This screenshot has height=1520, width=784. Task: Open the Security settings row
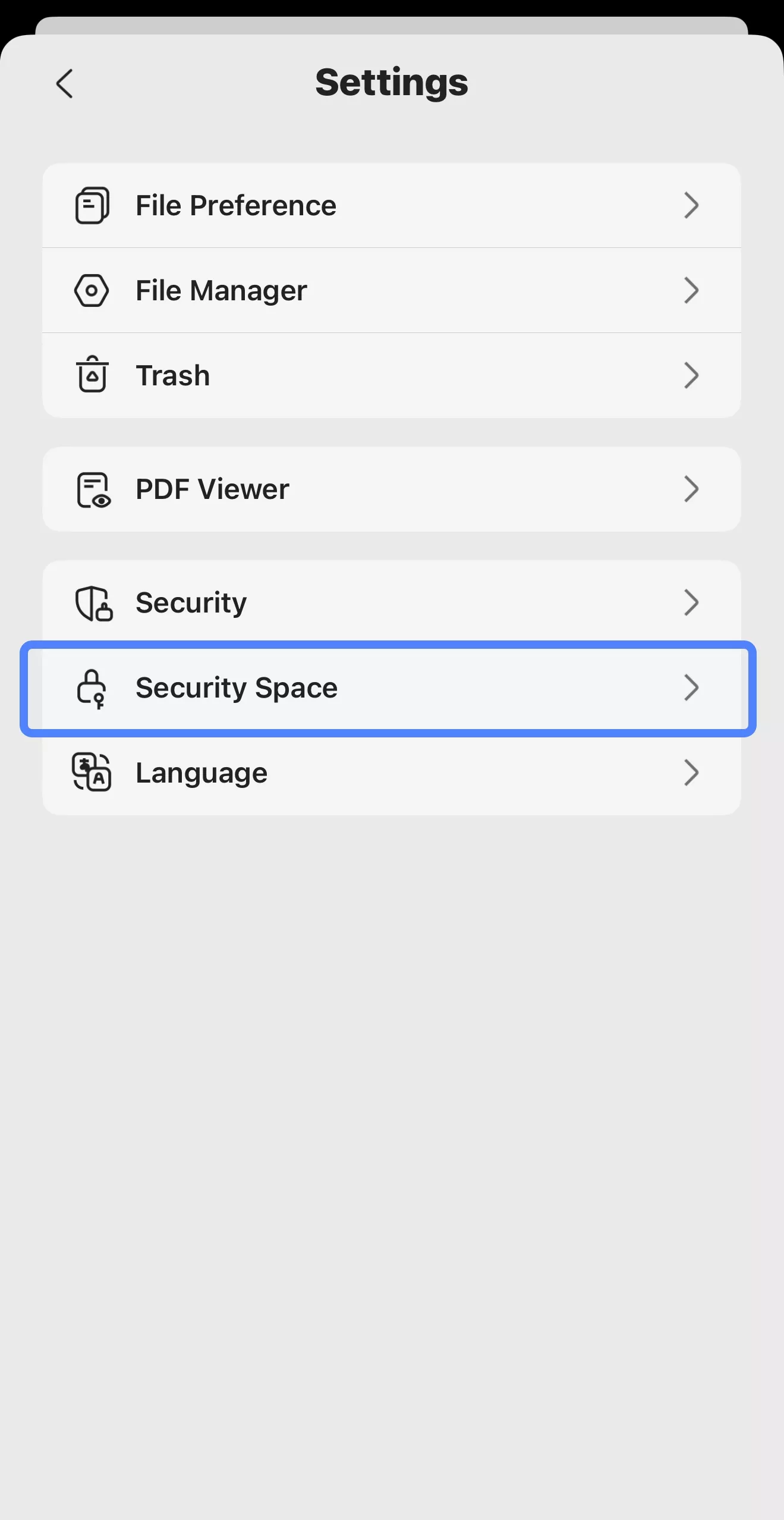point(392,602)
